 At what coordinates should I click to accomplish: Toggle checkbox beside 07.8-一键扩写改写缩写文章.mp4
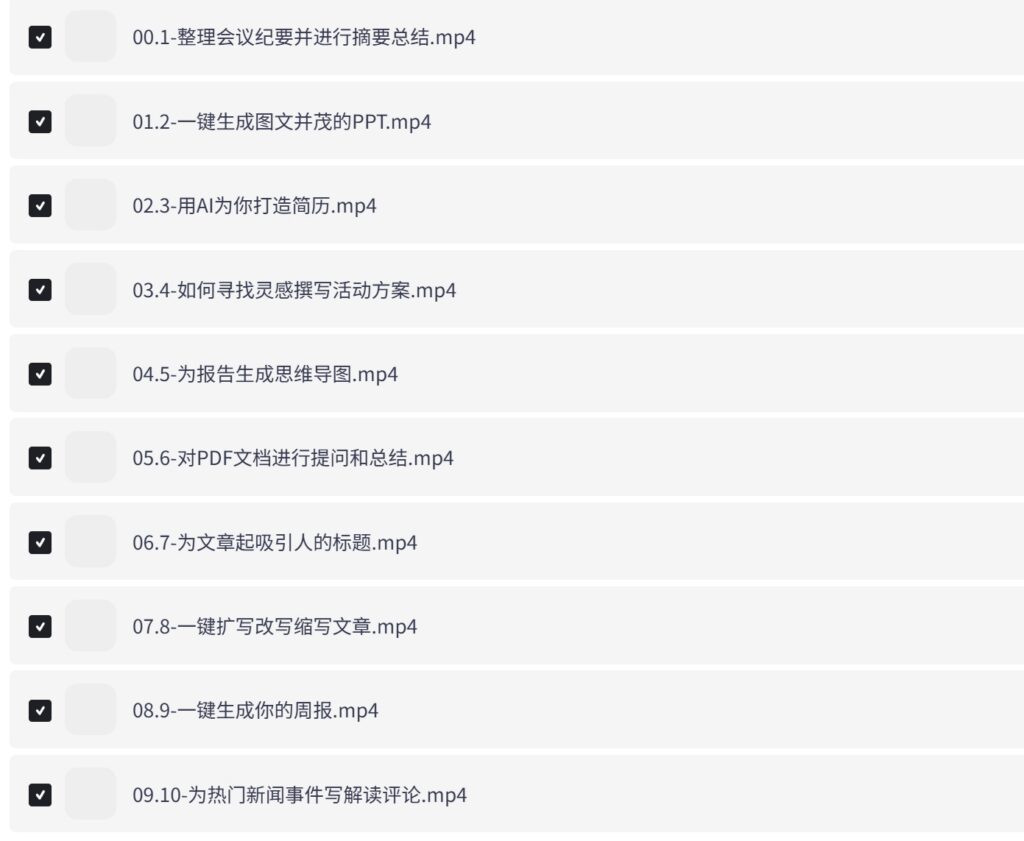[x=40, y=627]
